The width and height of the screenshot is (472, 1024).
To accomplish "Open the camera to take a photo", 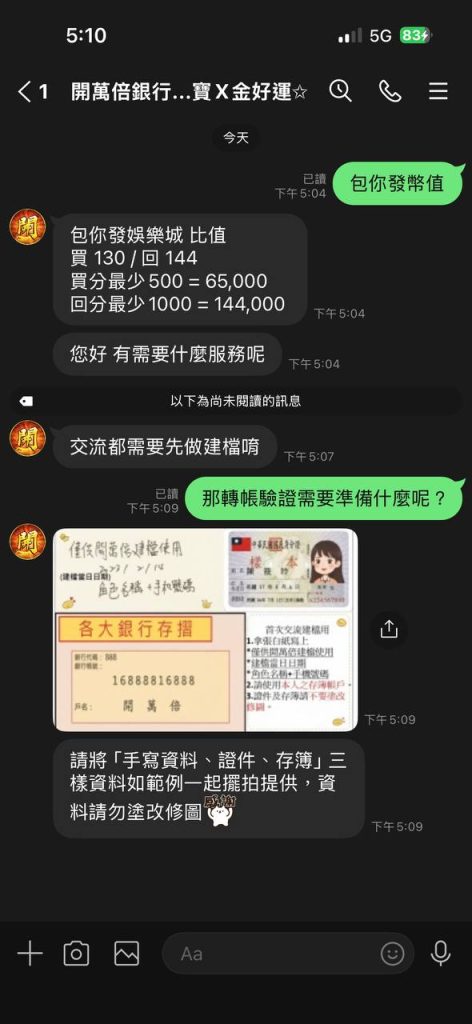I will pyautogui.click(x=76, y=954).
